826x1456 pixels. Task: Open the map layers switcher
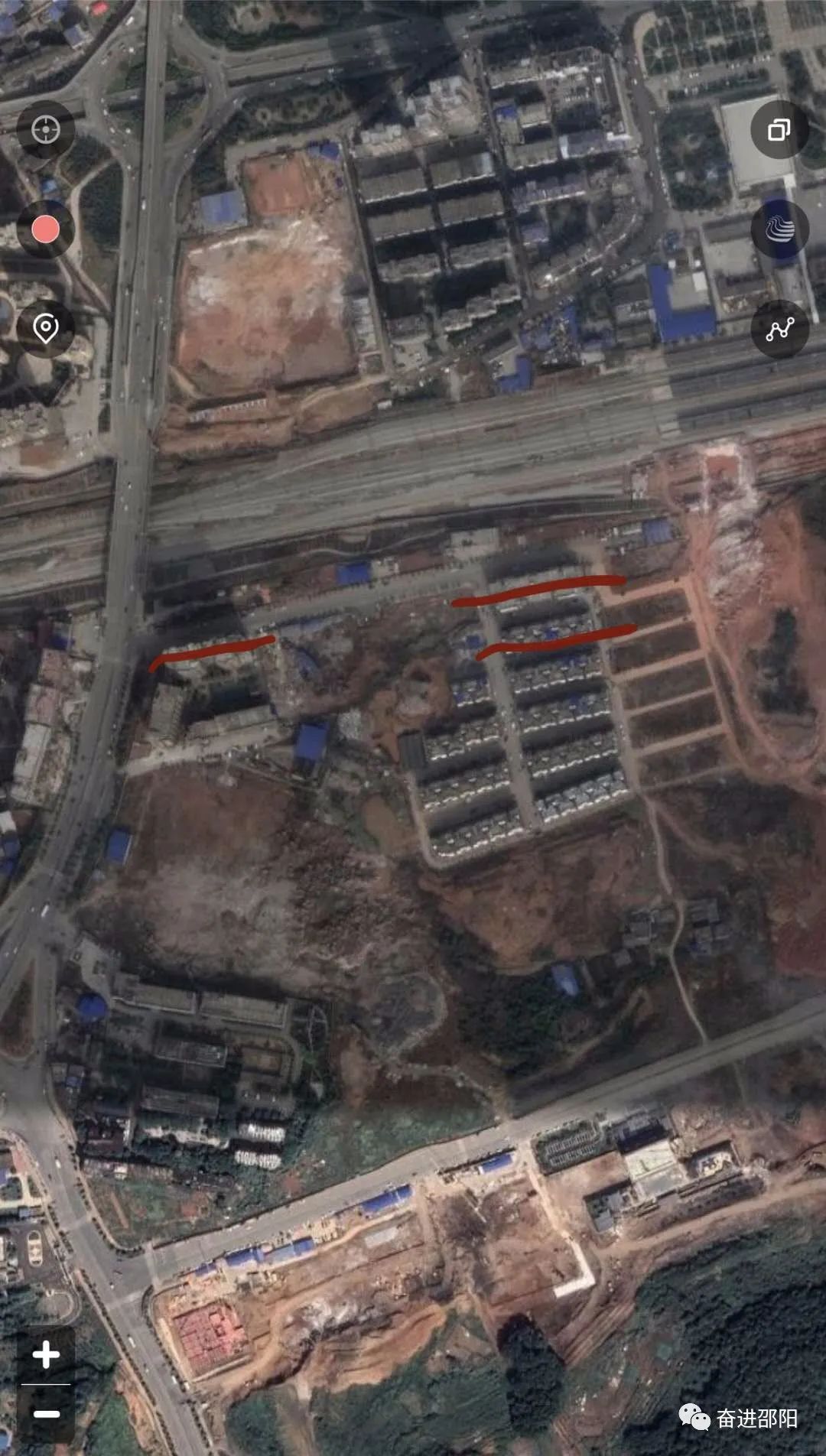pyautogui.click(x=779, y=130)
